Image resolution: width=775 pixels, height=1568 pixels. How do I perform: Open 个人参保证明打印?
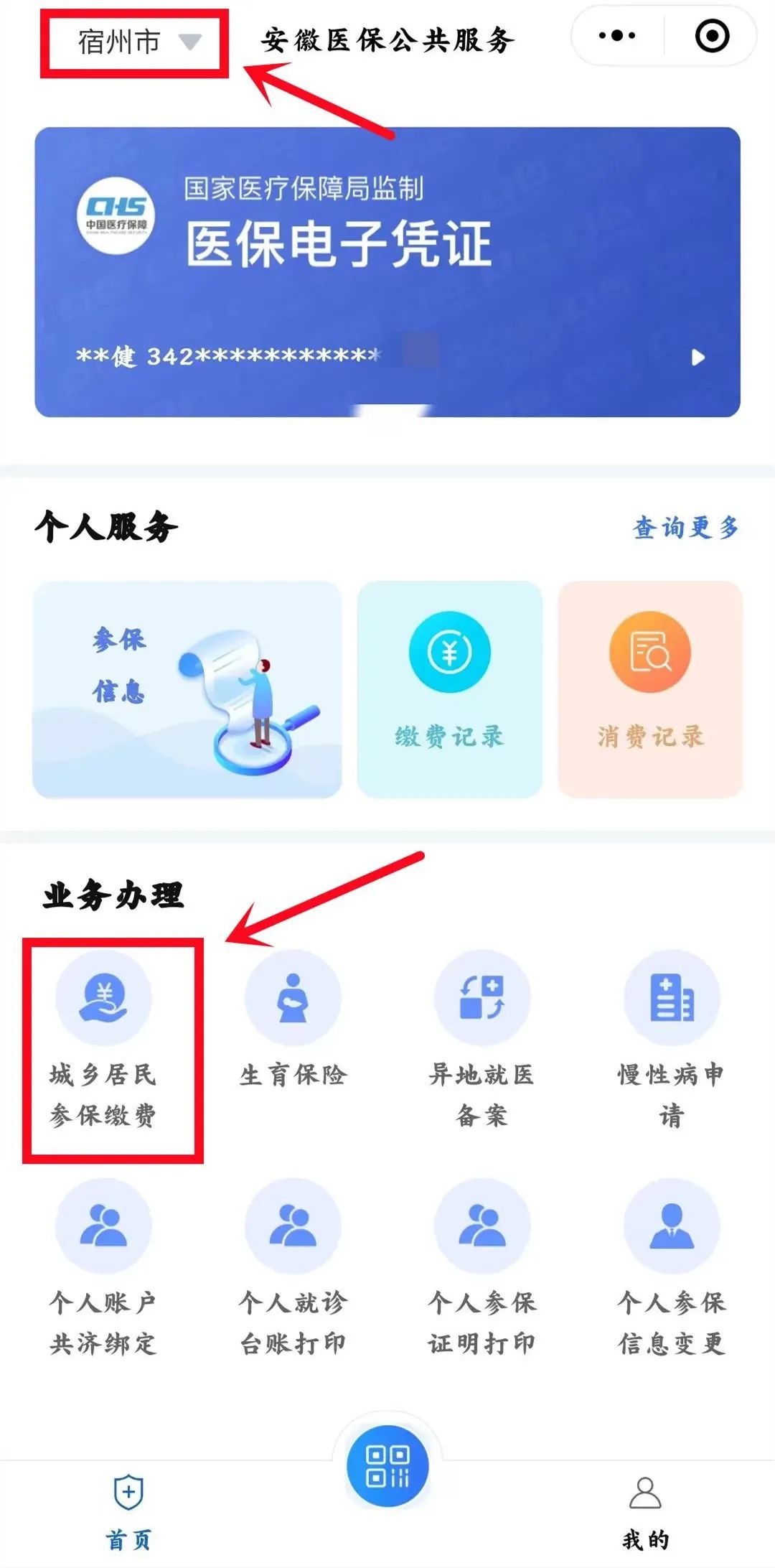(x=482, y=1268)
